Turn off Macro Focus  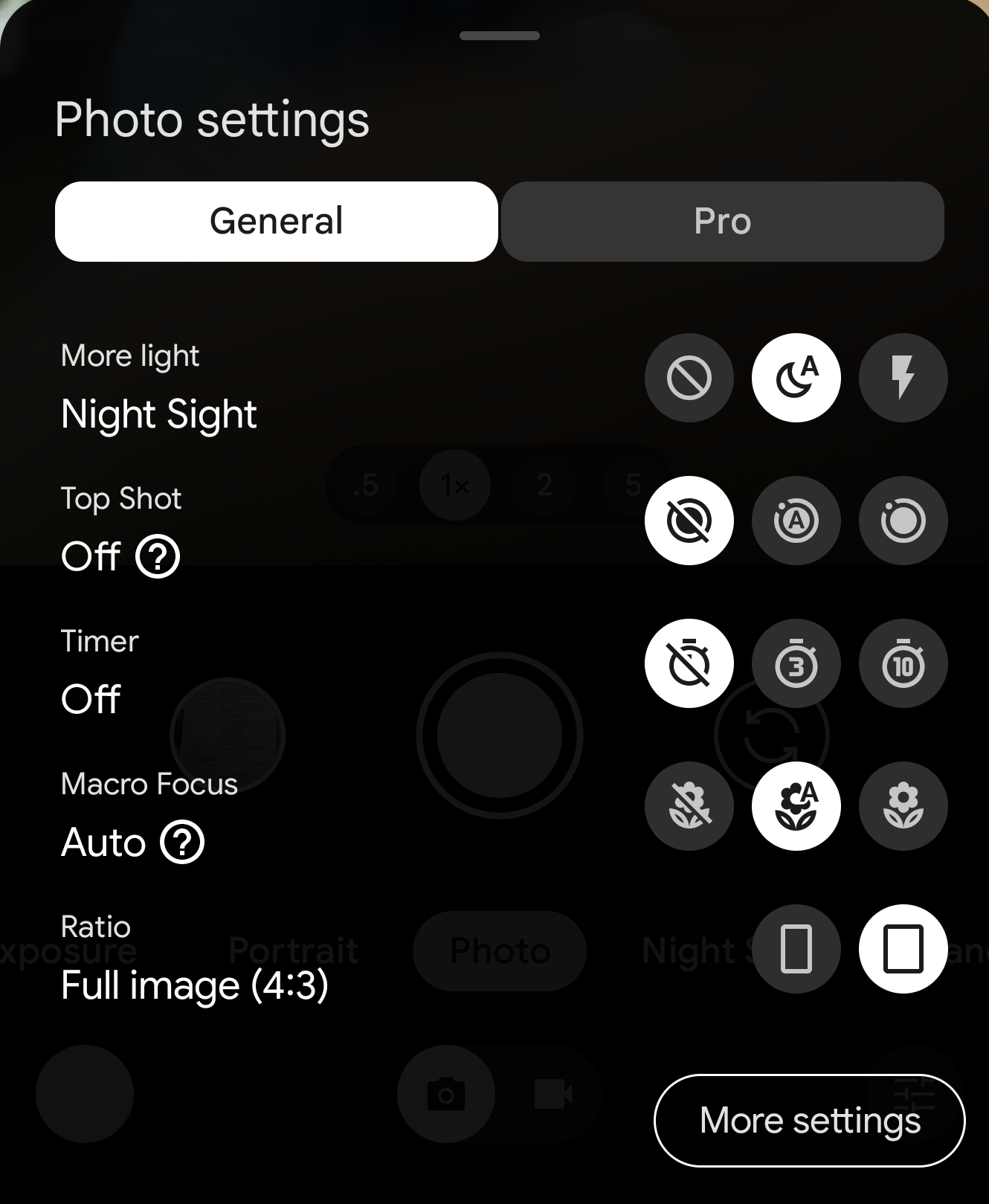(689, 806)
